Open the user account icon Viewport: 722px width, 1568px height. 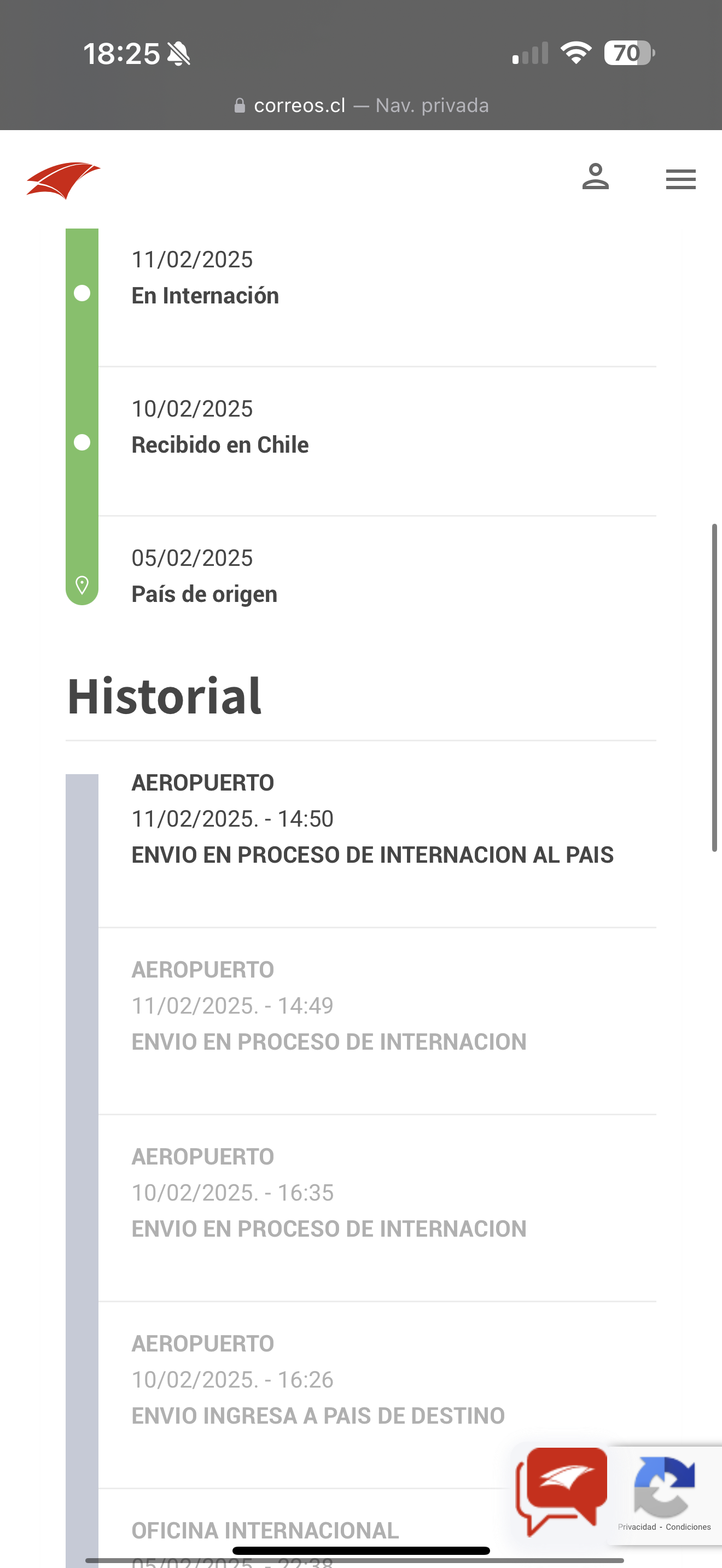tap(595, 177)
